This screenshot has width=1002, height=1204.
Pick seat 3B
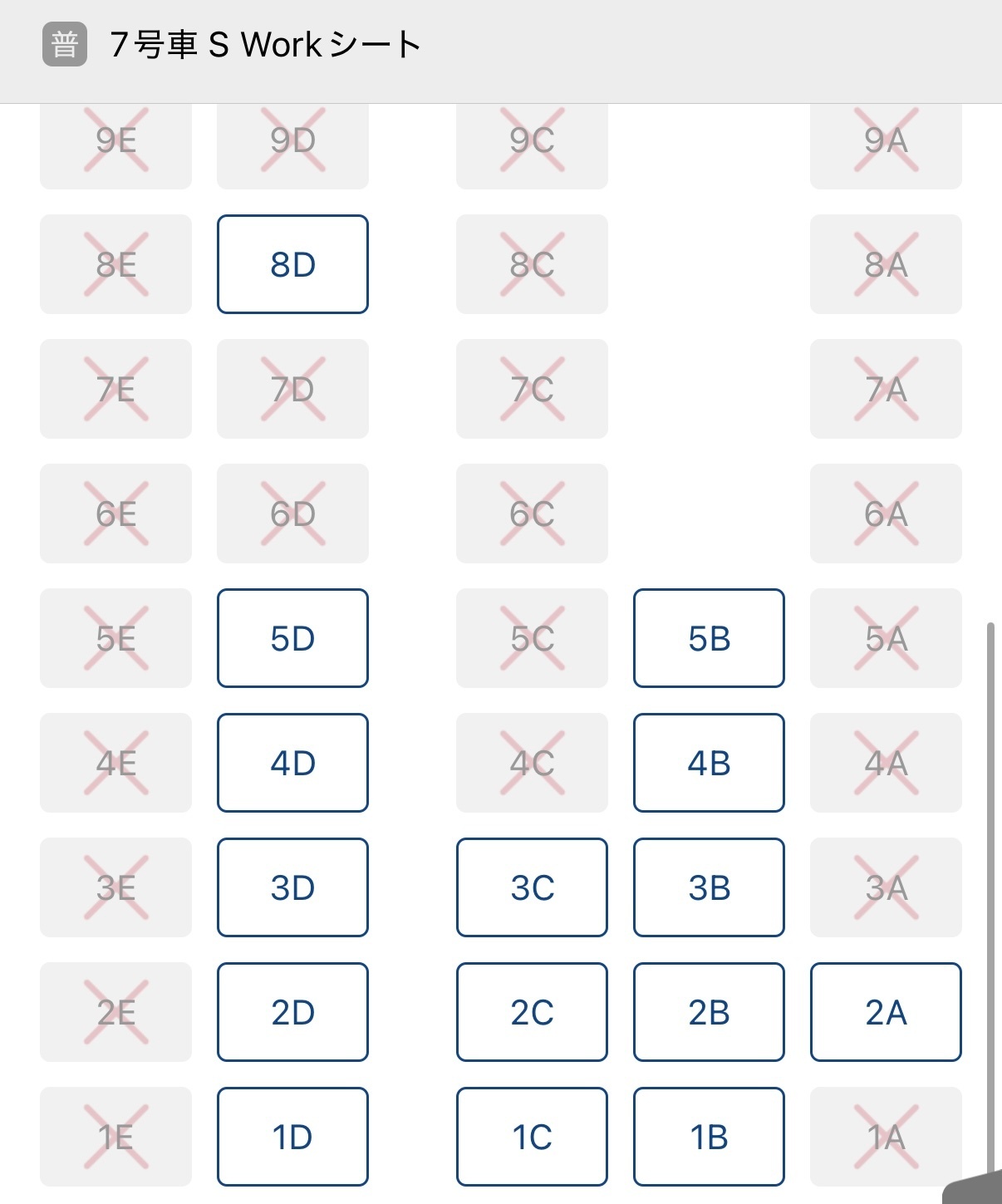(709, 887)
